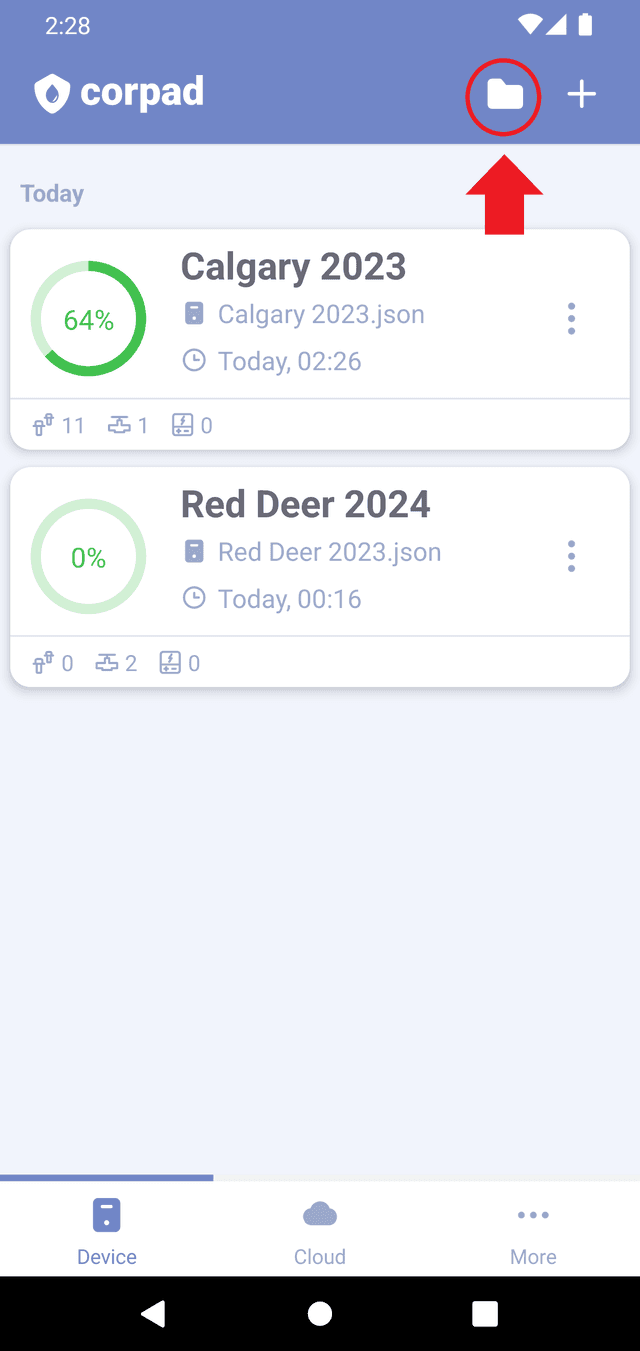Open more options for Calgary 2023
The image size is (640, 1351).
click(x=571, y=319)
